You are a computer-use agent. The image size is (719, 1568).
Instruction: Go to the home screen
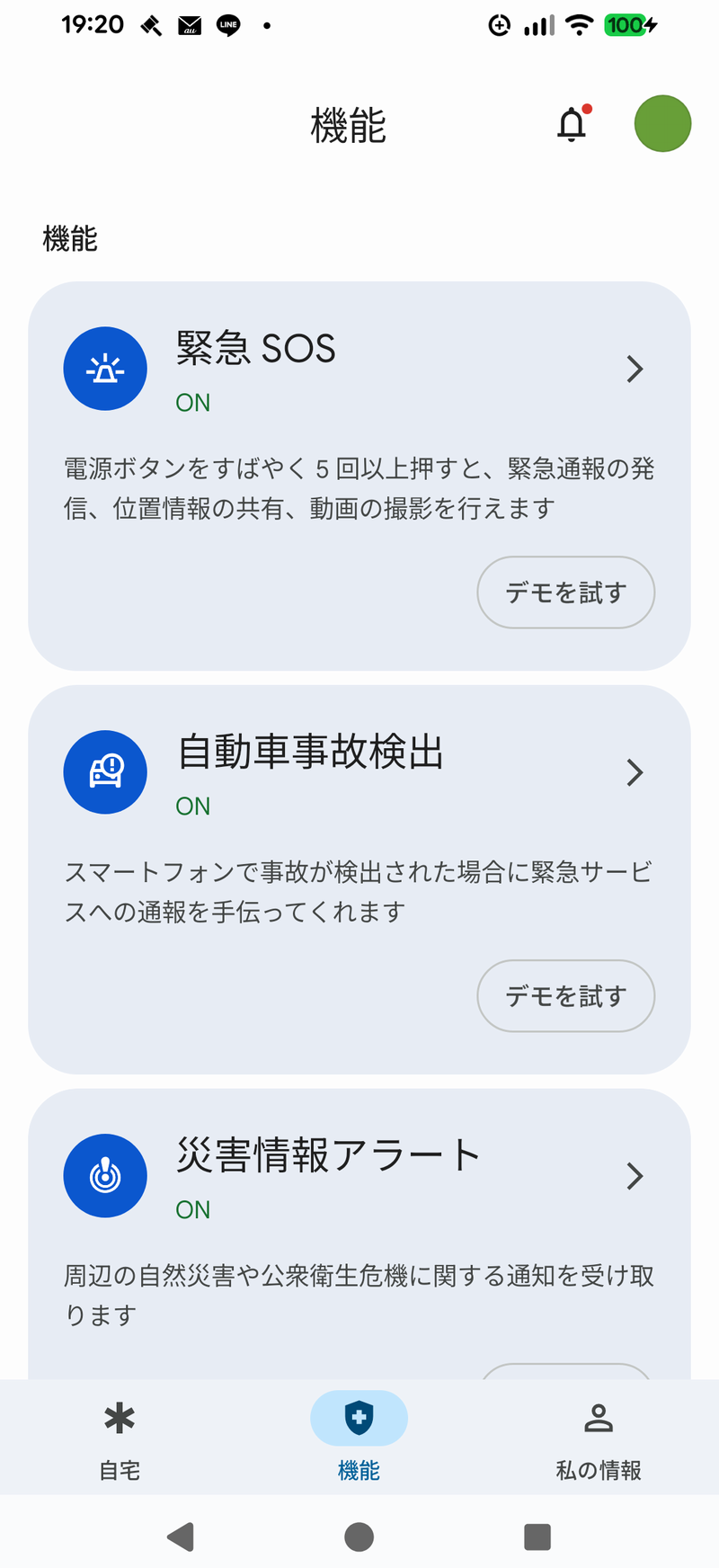tap(359, 1537)
